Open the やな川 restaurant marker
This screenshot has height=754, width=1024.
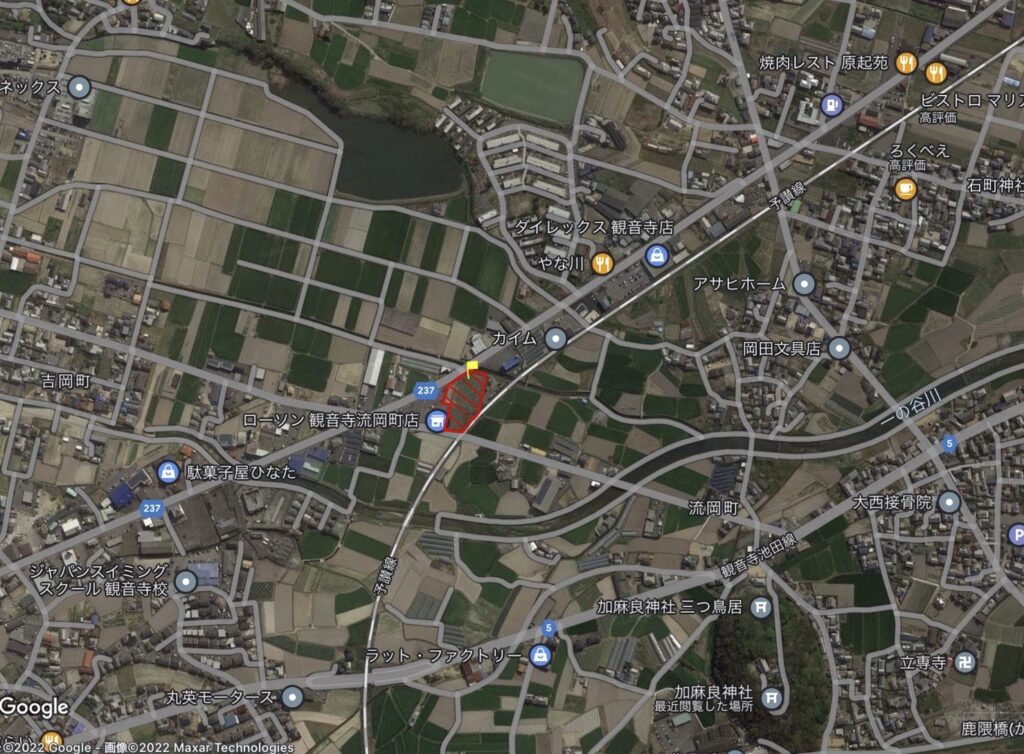[602, 264]
